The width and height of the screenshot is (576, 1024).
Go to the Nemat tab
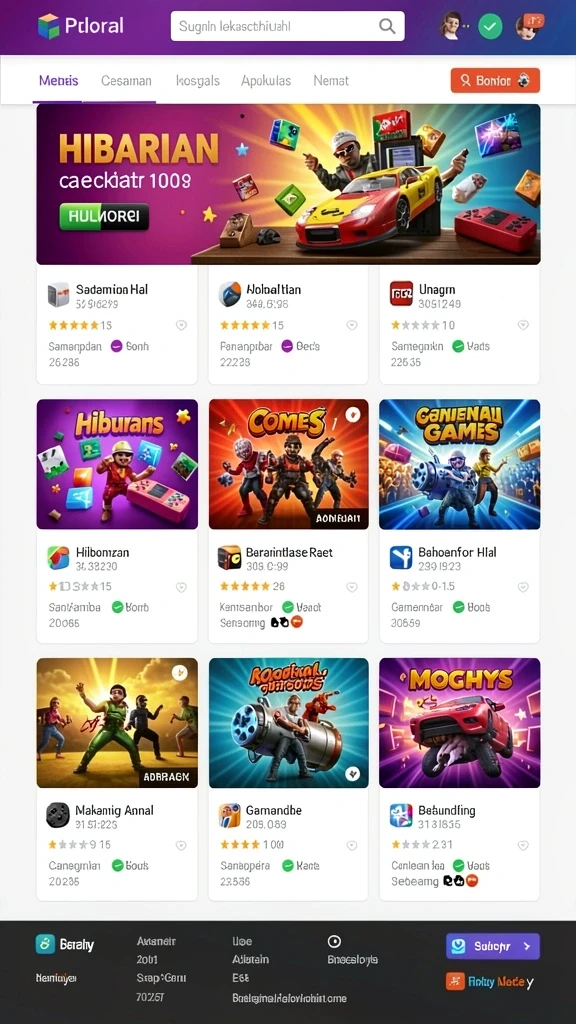coord(331,81)
